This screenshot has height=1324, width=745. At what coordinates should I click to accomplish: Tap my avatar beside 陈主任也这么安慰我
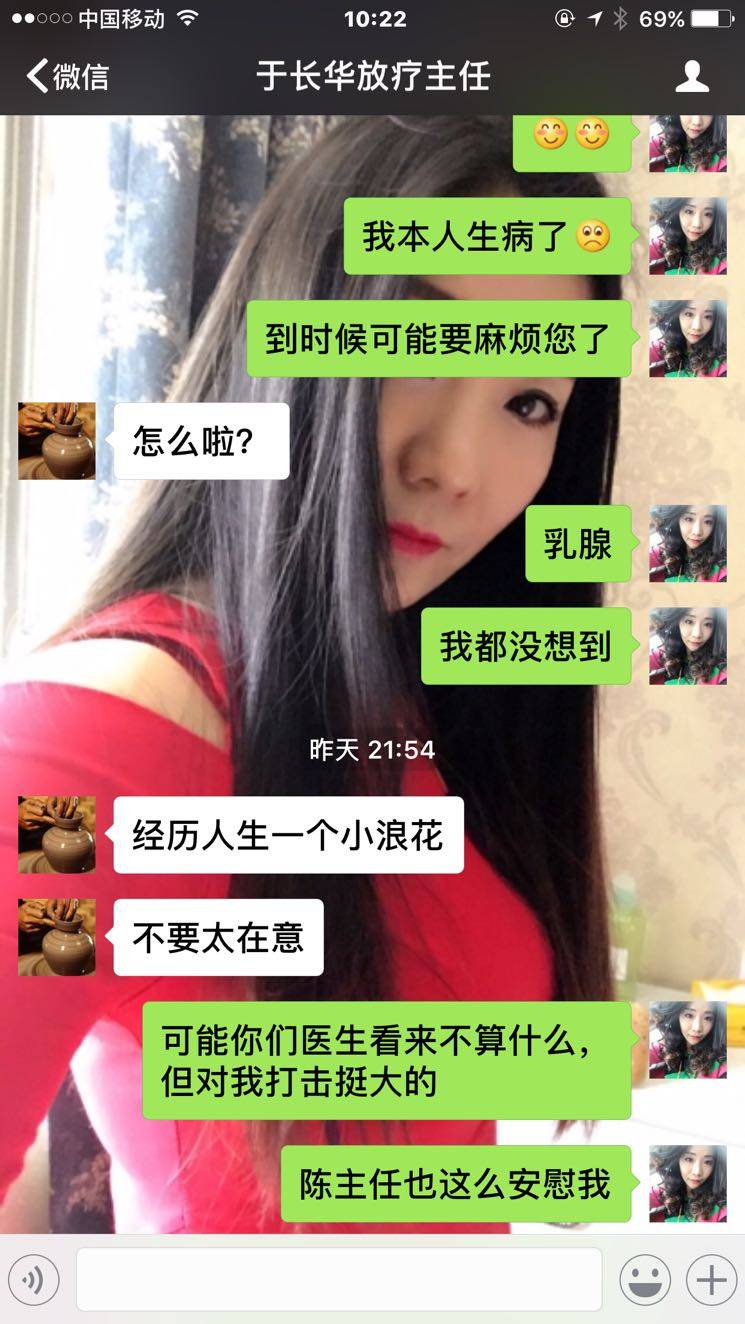(688, 1183)
